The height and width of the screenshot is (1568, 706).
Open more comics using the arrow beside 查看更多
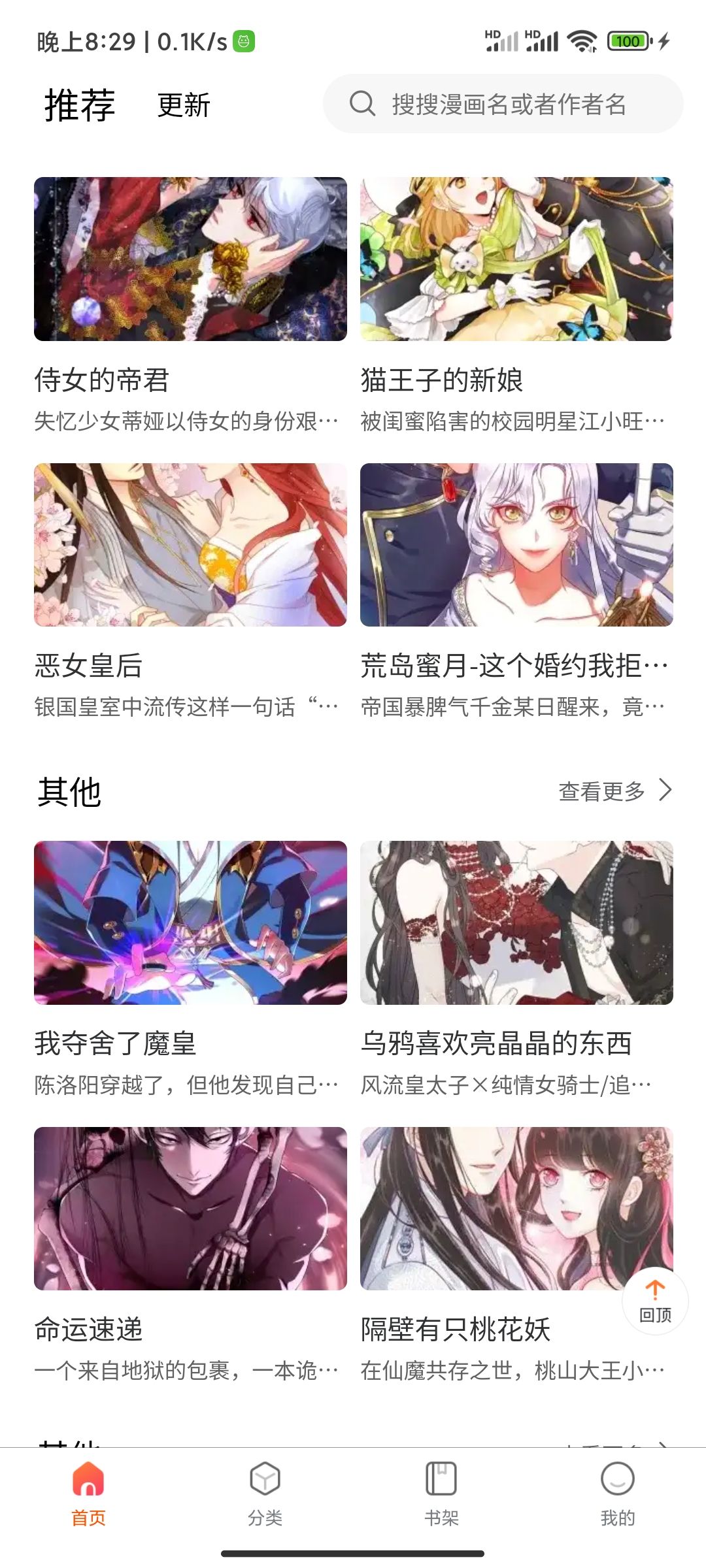664,791
